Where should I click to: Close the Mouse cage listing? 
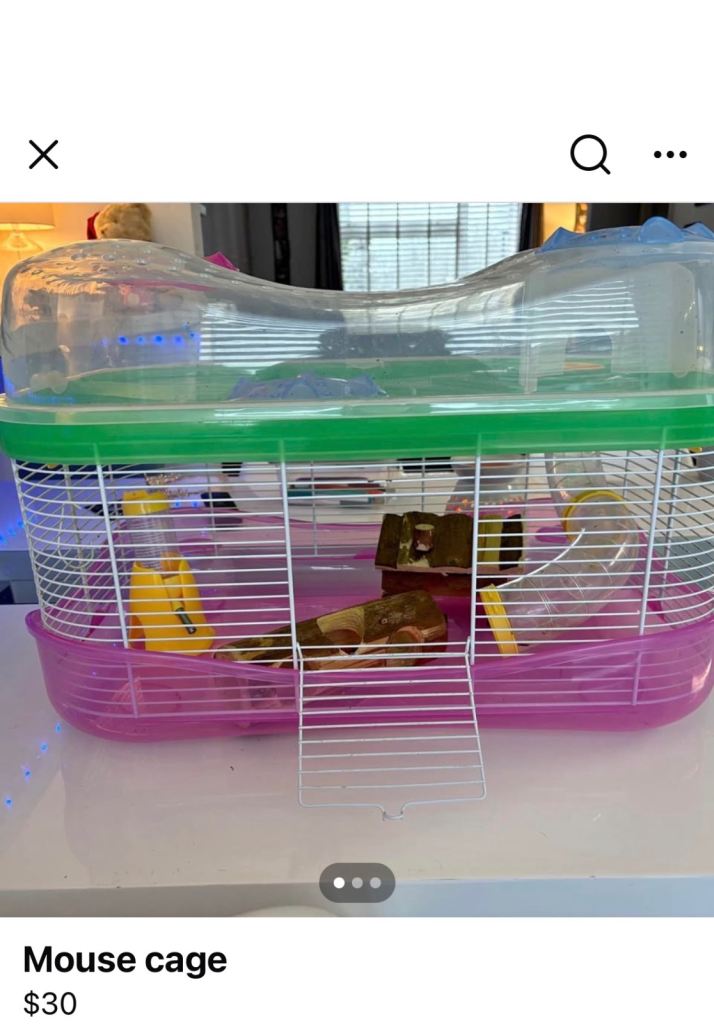(44, 155)
